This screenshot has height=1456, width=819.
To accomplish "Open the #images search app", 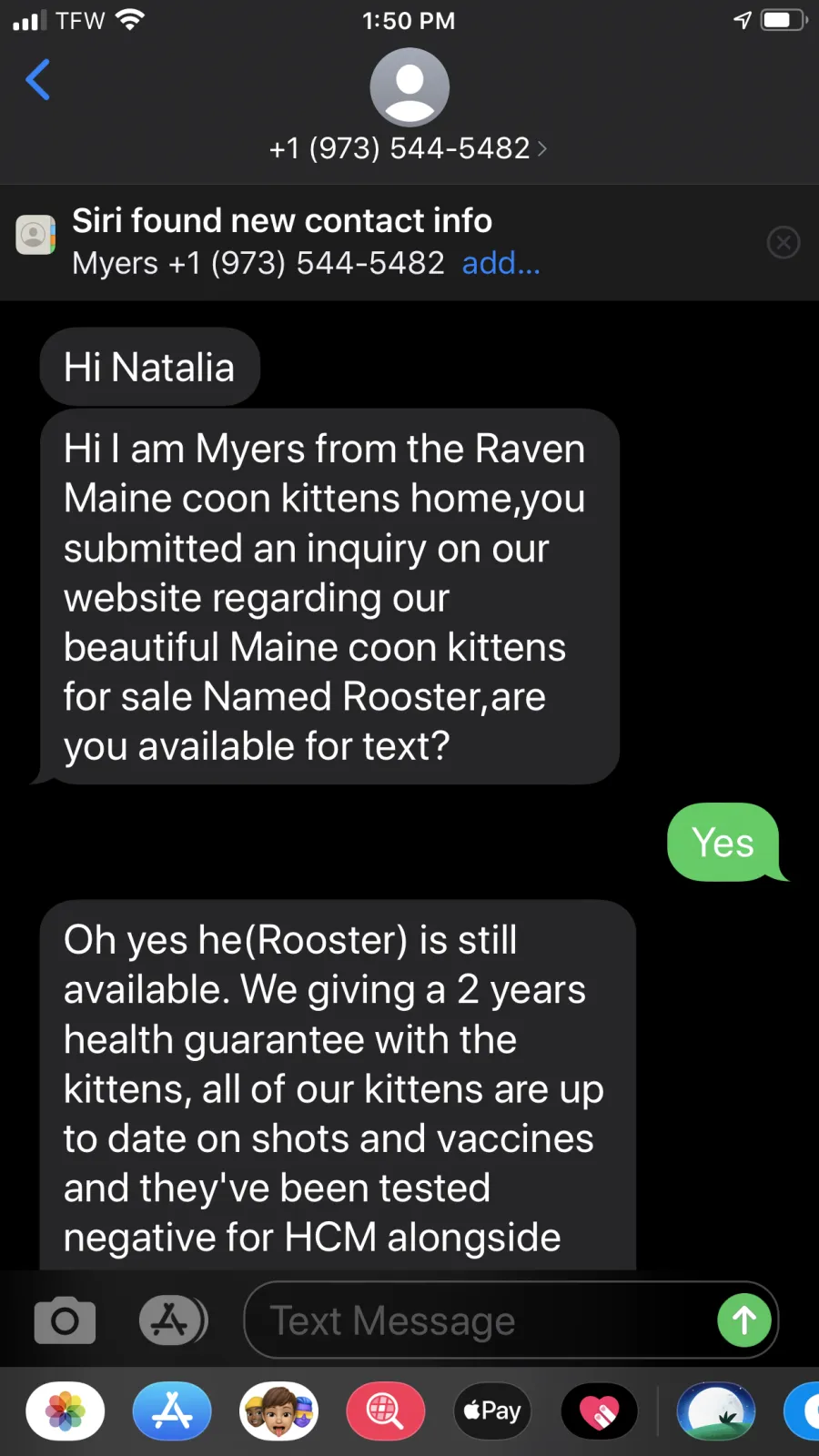I will pos(386,1411).
